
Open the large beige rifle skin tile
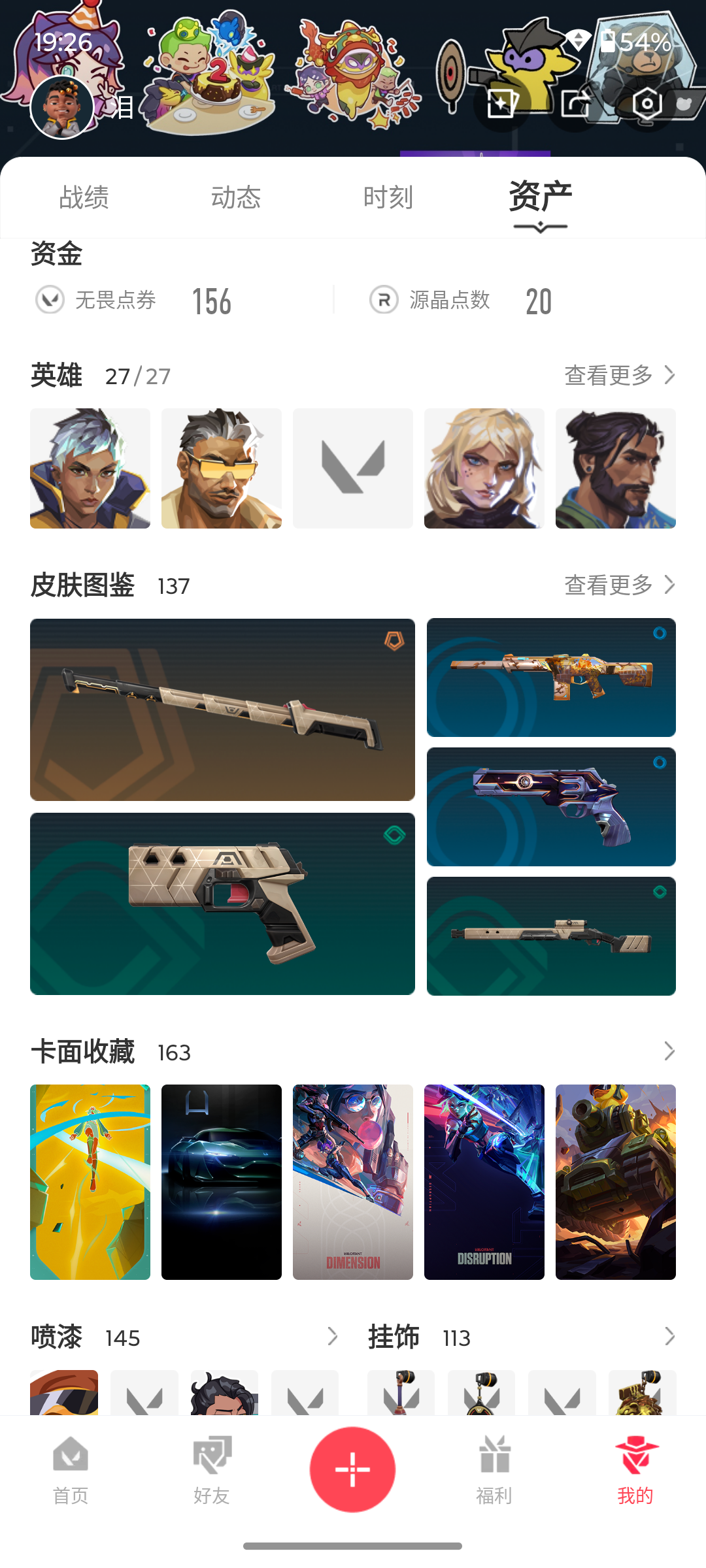tap(222, 710)
